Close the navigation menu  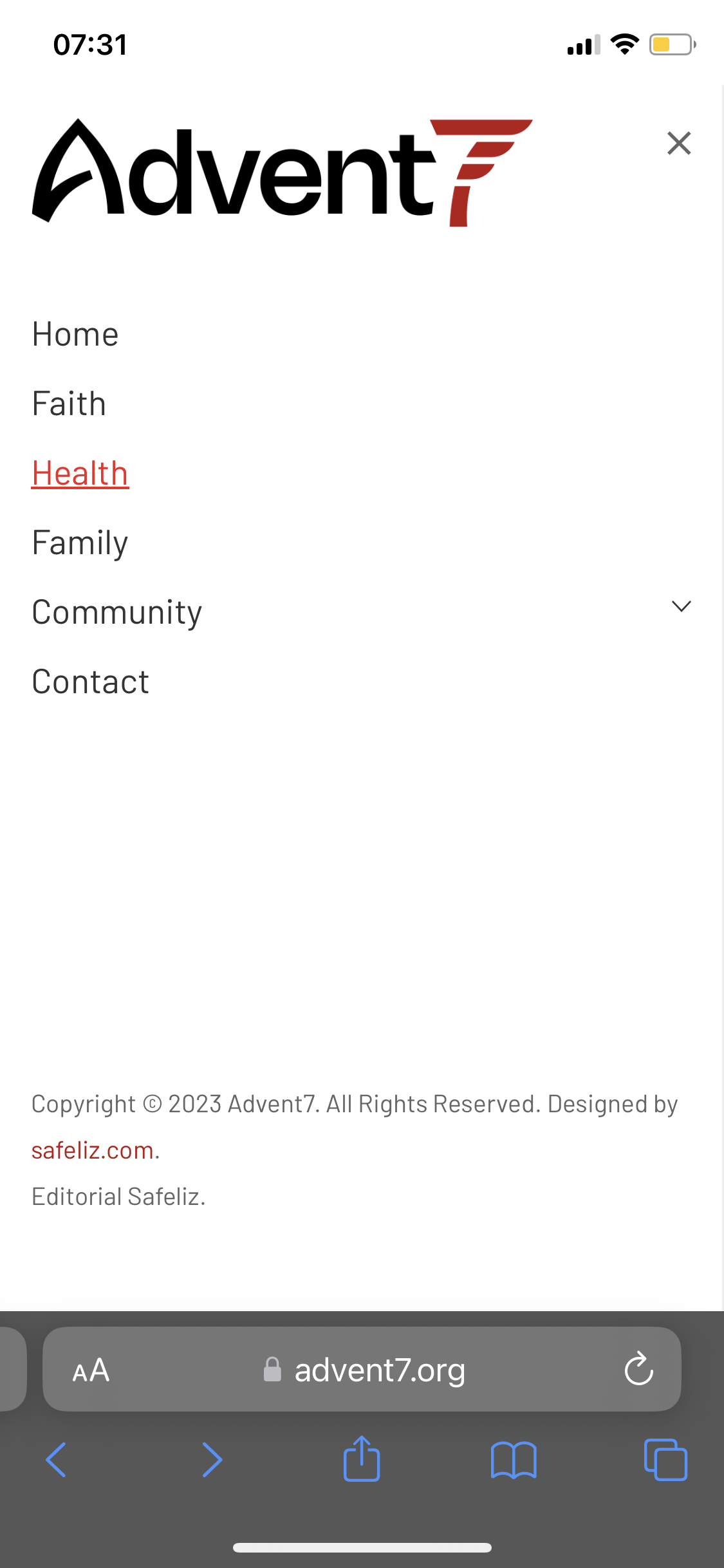pos(679,143)
